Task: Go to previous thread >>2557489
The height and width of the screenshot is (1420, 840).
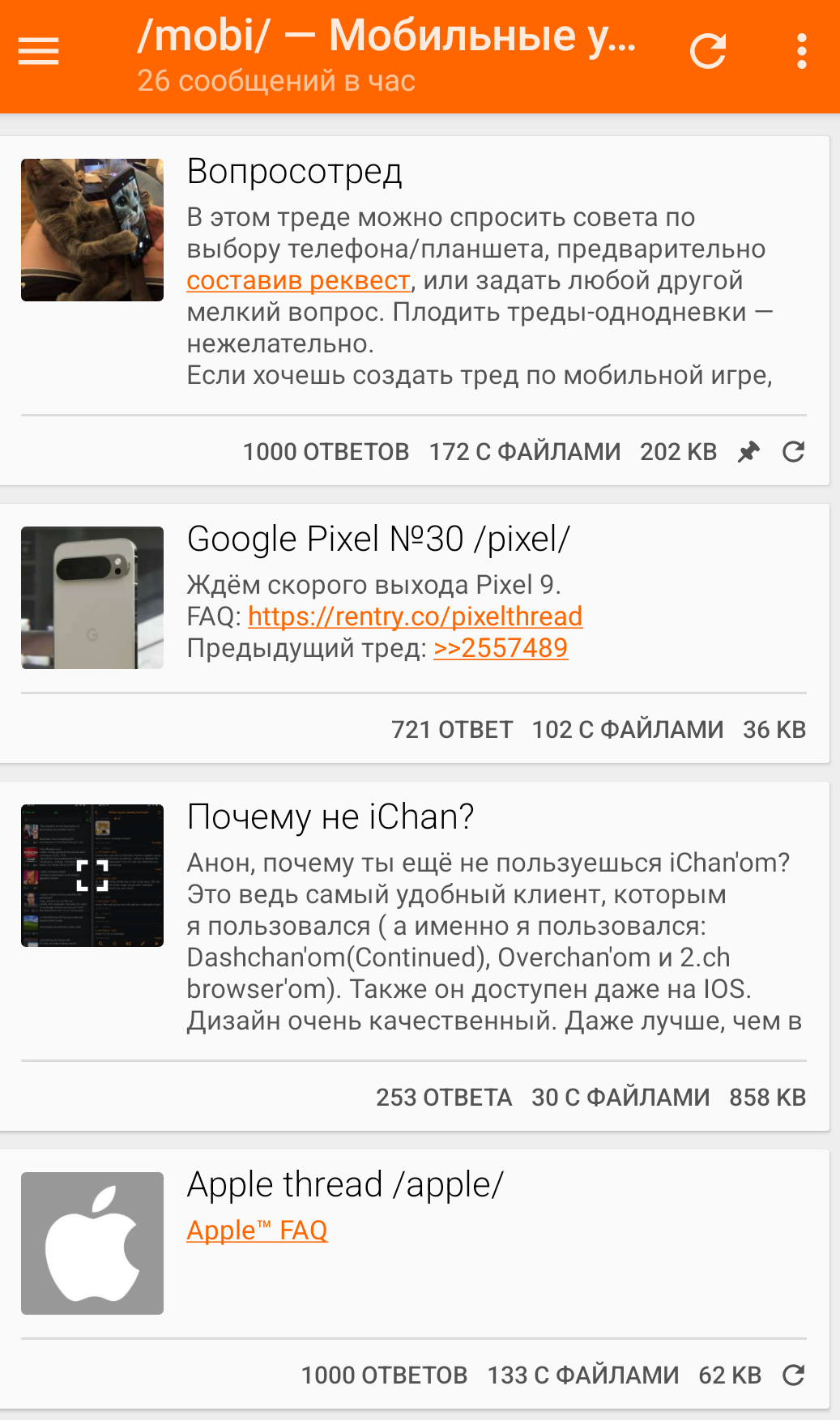Action: click(x=500, y=648)
